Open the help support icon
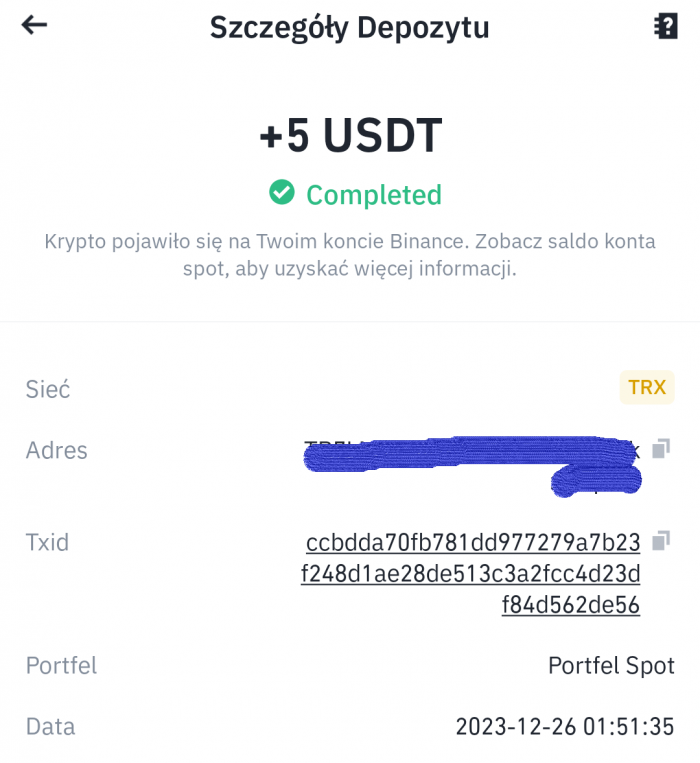Viewport: 700px width, 763px height. tap(666, 27)
